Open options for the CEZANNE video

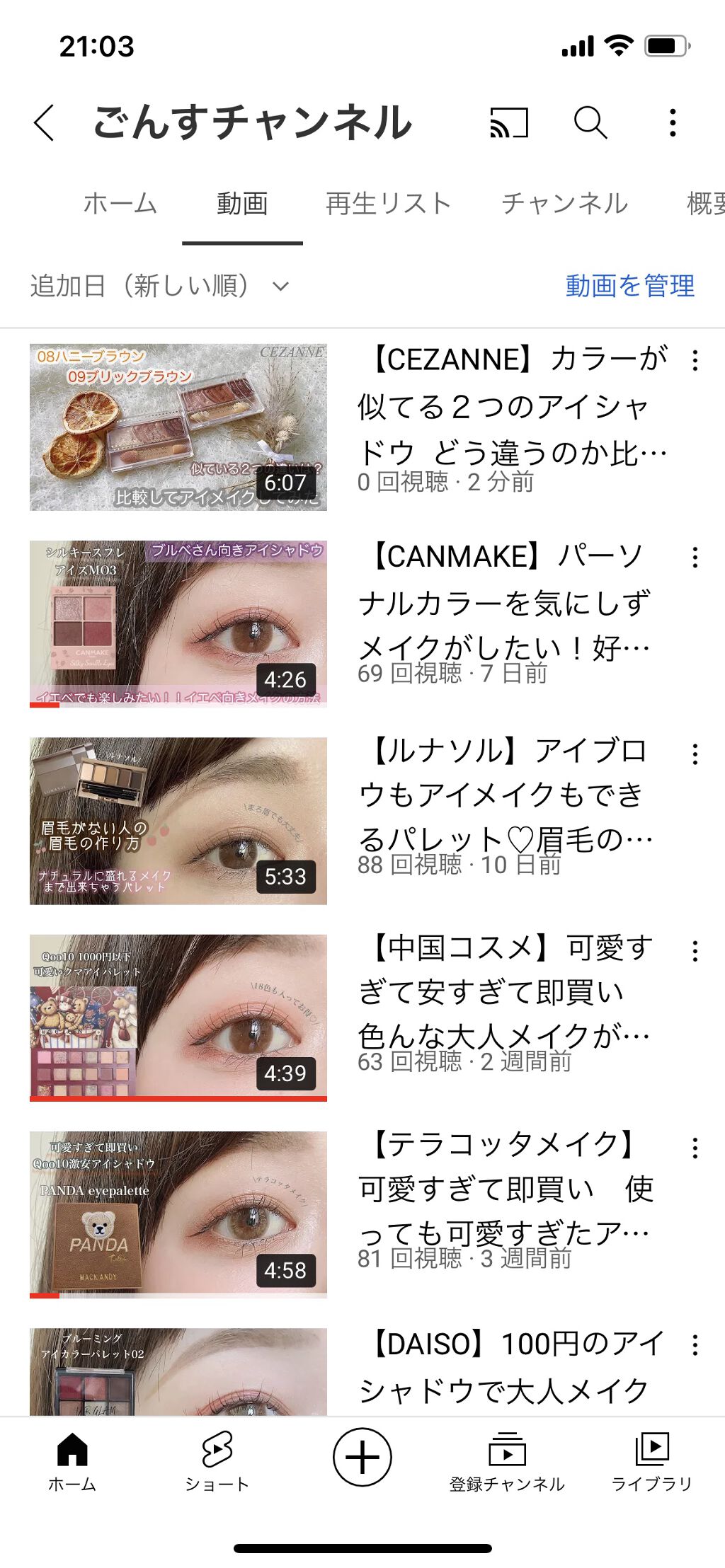click(695, 360)
